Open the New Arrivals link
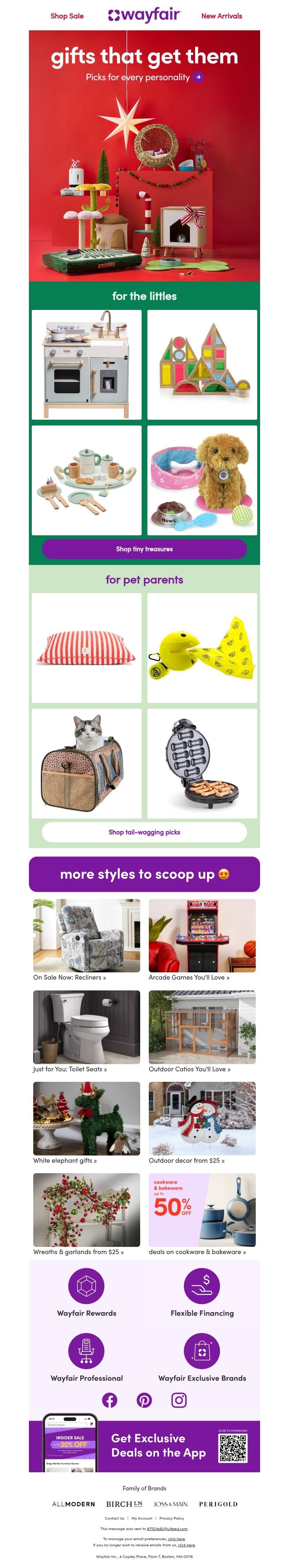The image size is (289, 1568). click(x=221, y=16)
